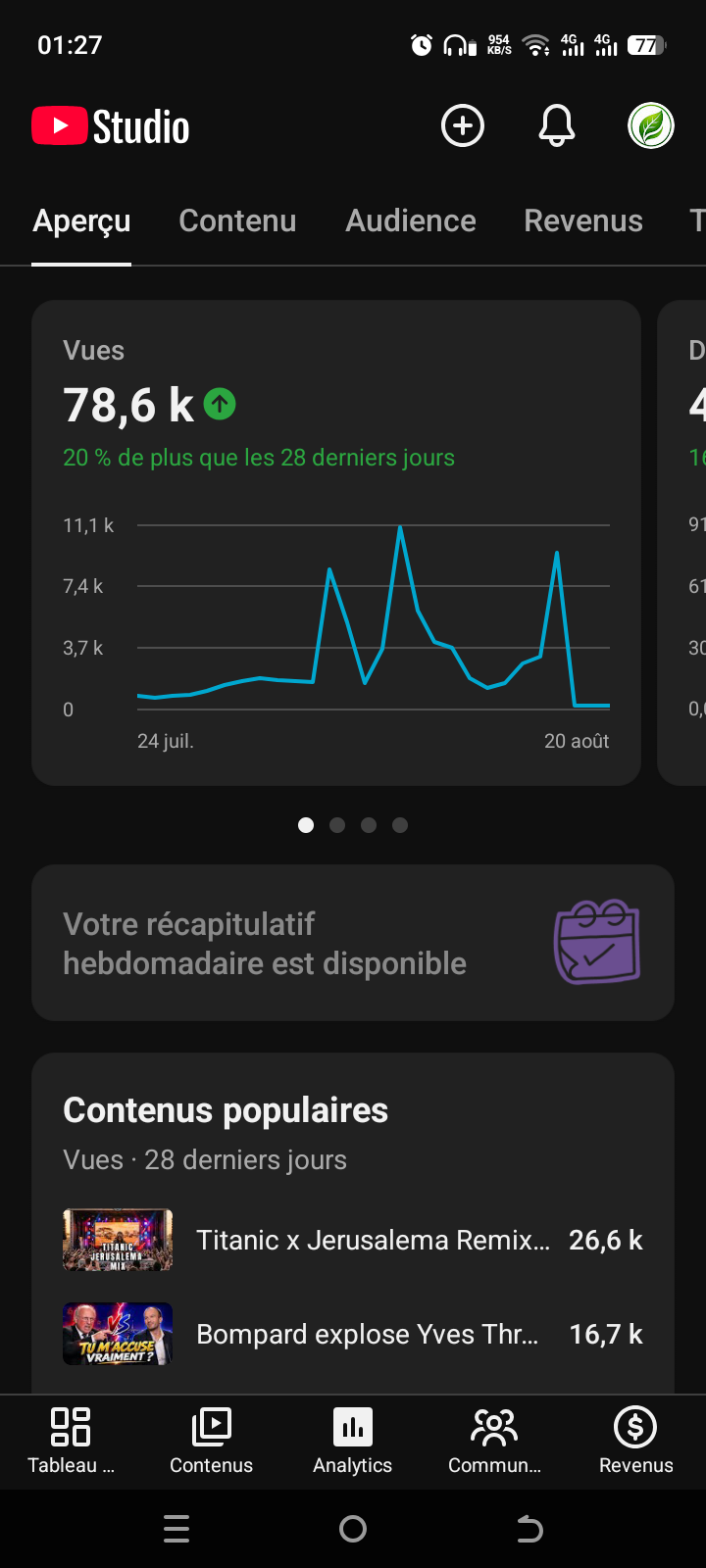This screenshot has width=706, height=1568.
Task: Go to Contenus in bottom navigation
Action: pyautogui.click(x=212, y=1441)
